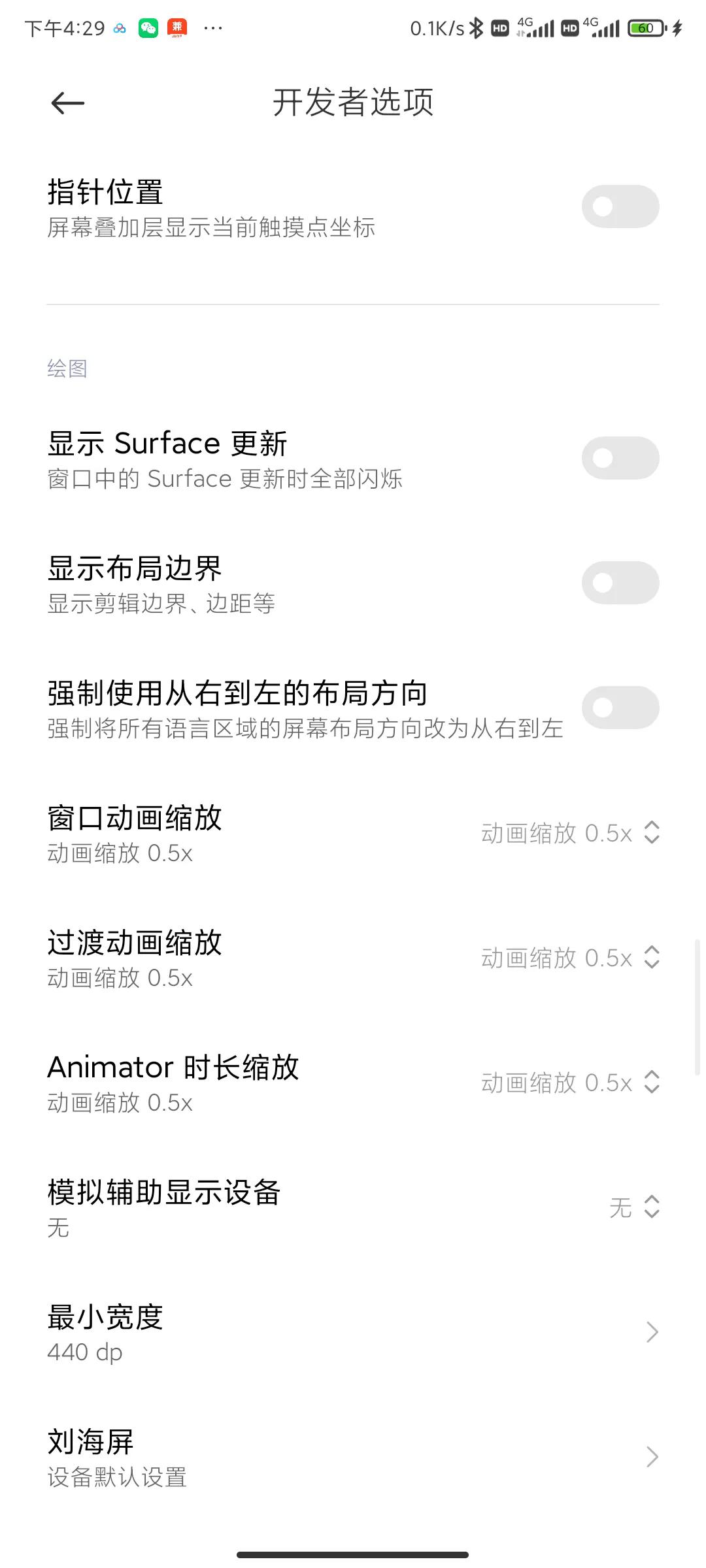Image resolution: width=706 pixels, height=1568 pixels.
Task: Open the Animator 时长缩放 selector
Action: 568,1083
